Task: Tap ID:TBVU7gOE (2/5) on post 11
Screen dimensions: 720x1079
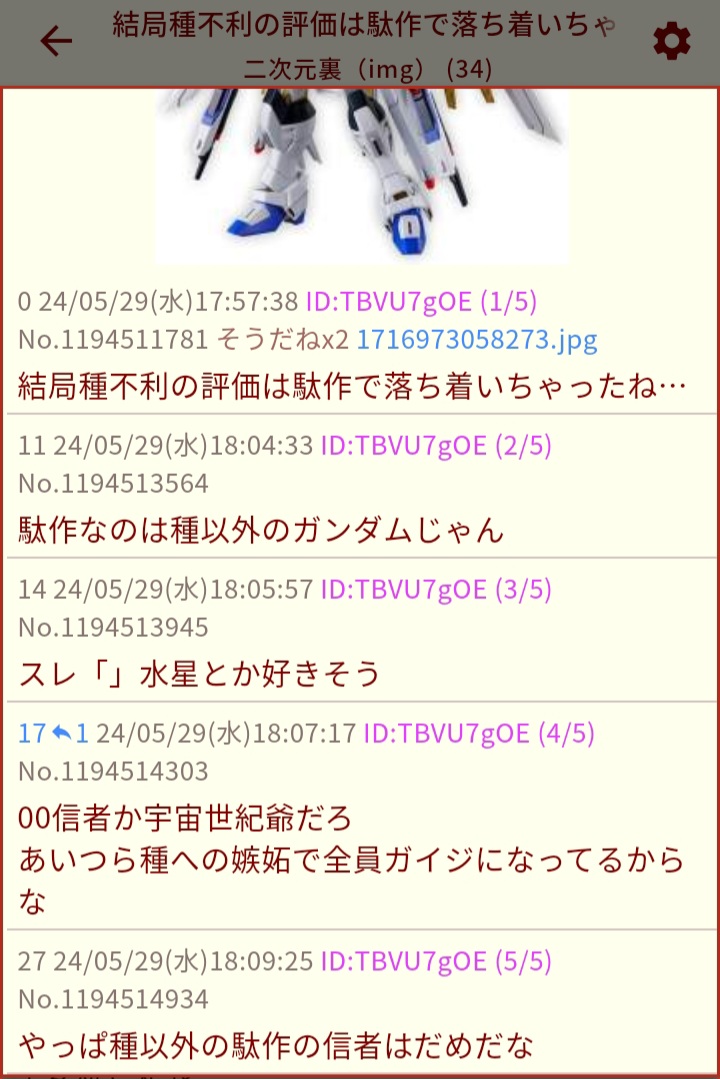Action: (436, 445)
